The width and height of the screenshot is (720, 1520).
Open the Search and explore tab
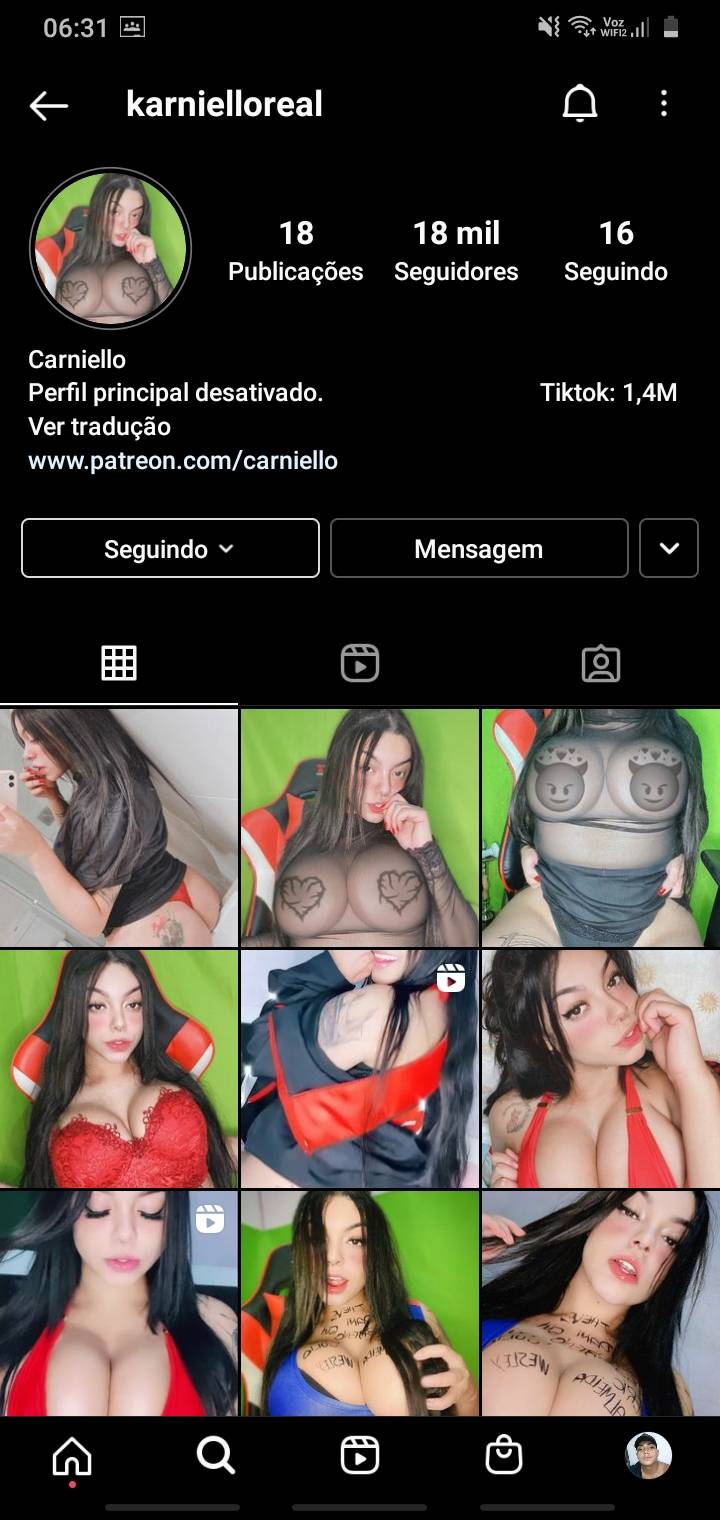pos(216,1457)
